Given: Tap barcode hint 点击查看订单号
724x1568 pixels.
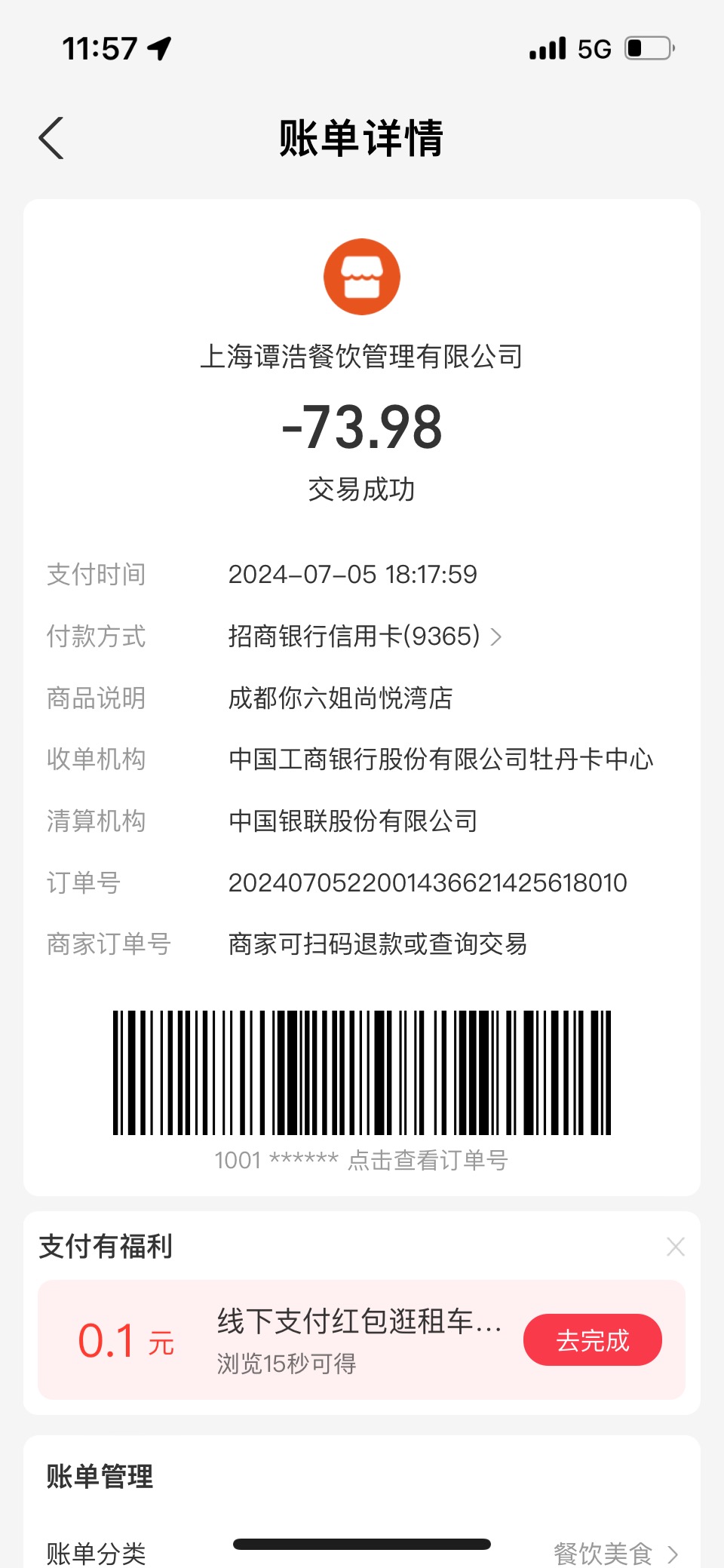Looking at the screenshot, I should pos(428,1160).
